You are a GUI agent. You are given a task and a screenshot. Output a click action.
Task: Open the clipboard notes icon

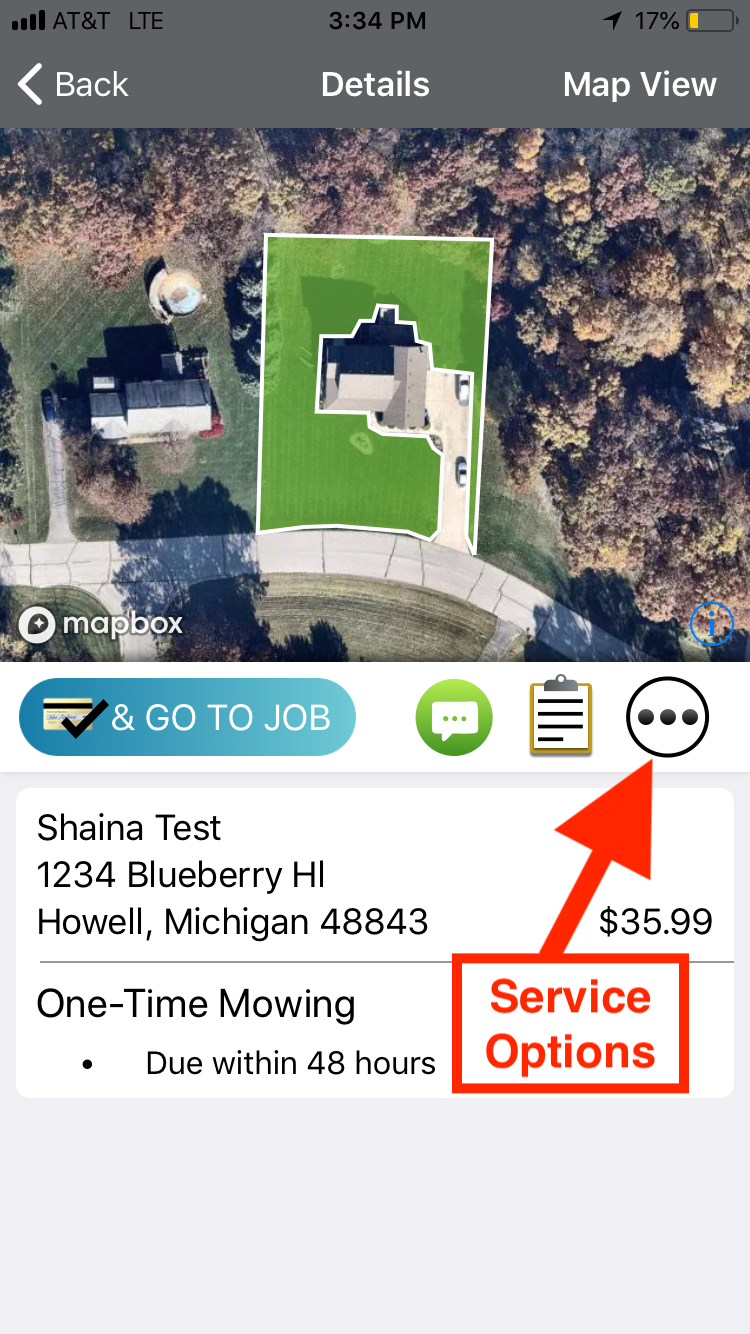[x=561, y=714]
